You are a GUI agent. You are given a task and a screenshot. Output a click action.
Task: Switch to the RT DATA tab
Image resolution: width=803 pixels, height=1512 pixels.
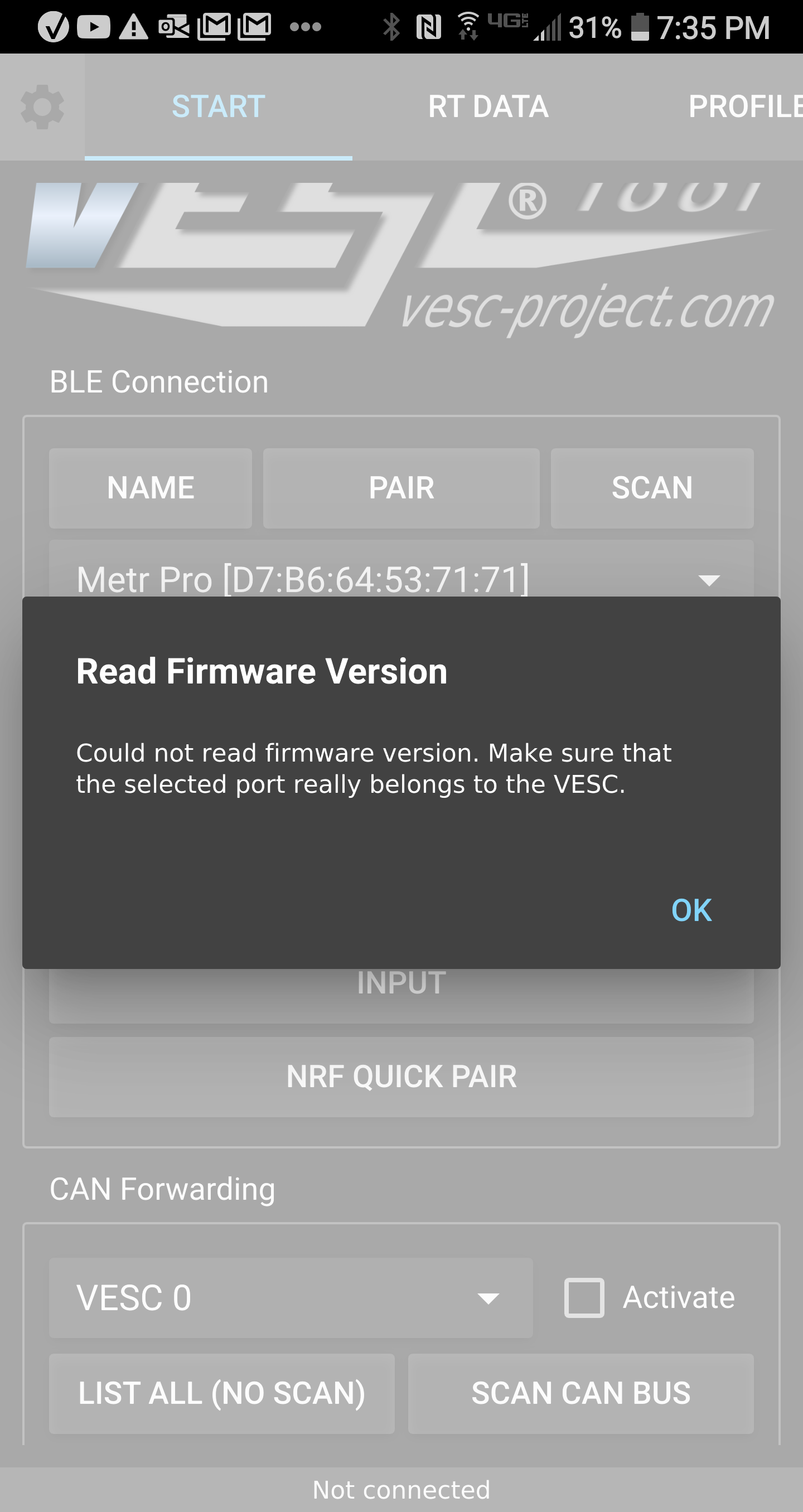pyautogui.click(x=488, y=107)
